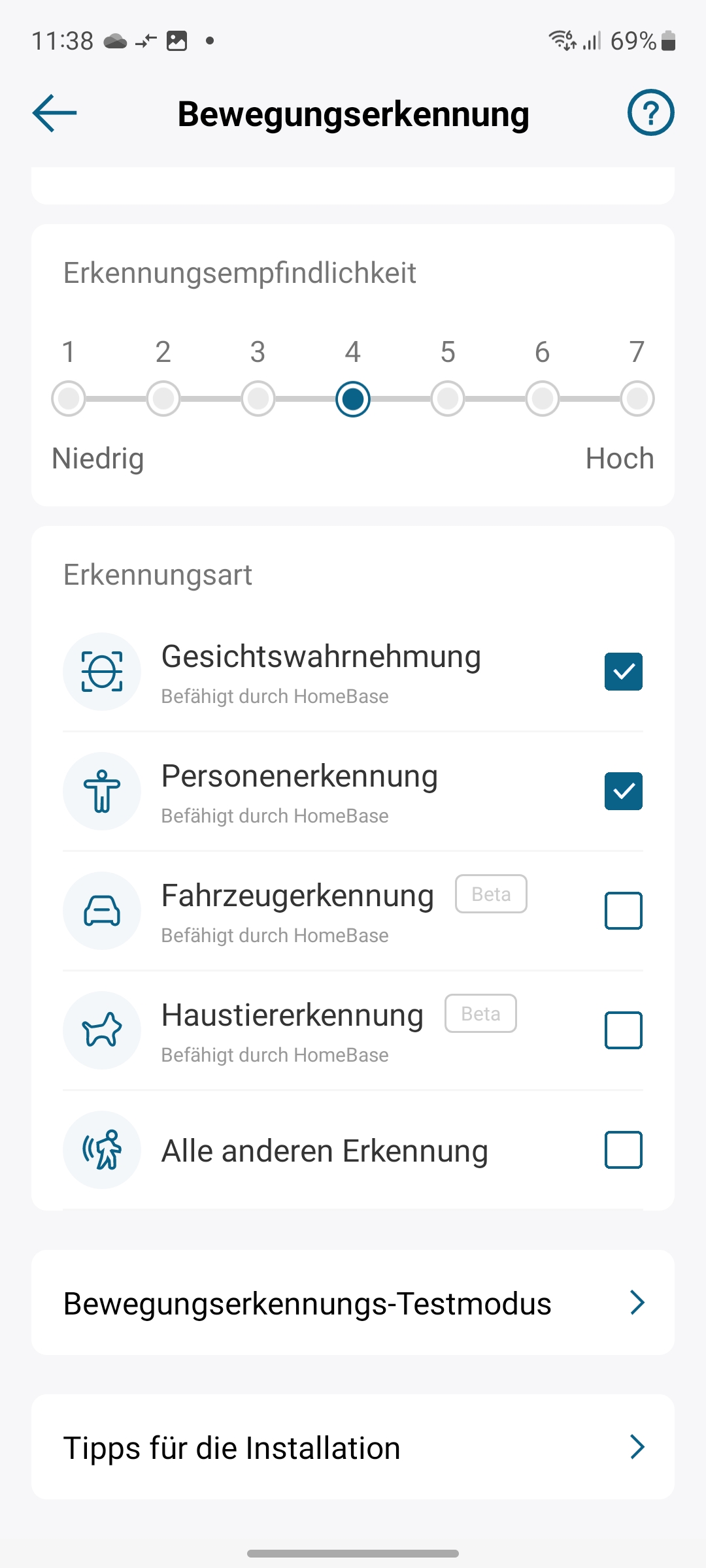Disable Personenerkennung checkbox

click(x=623, y=791)
